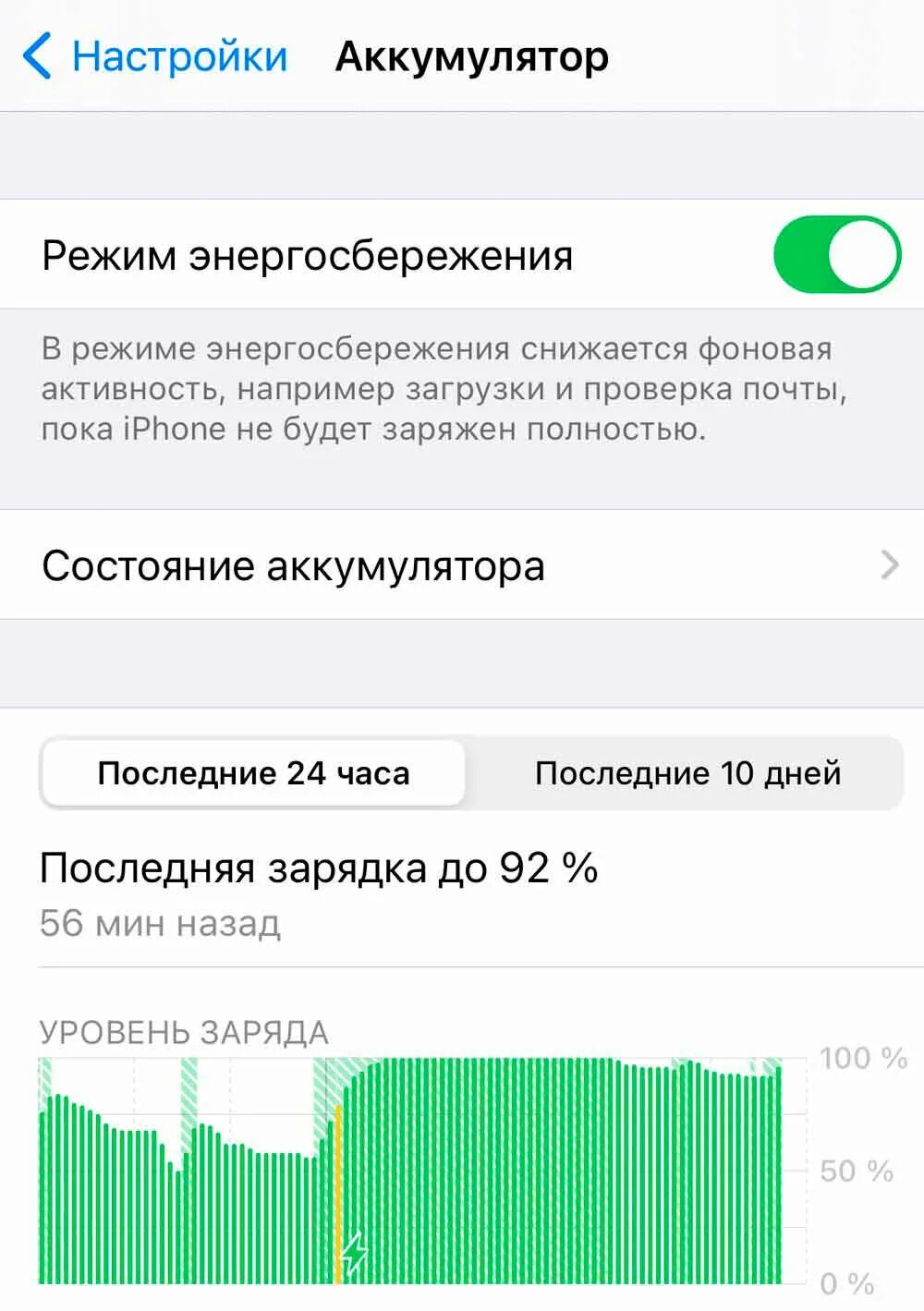
Task: Select Последние 24 часа tab
Action: click(x=253, y=773)
